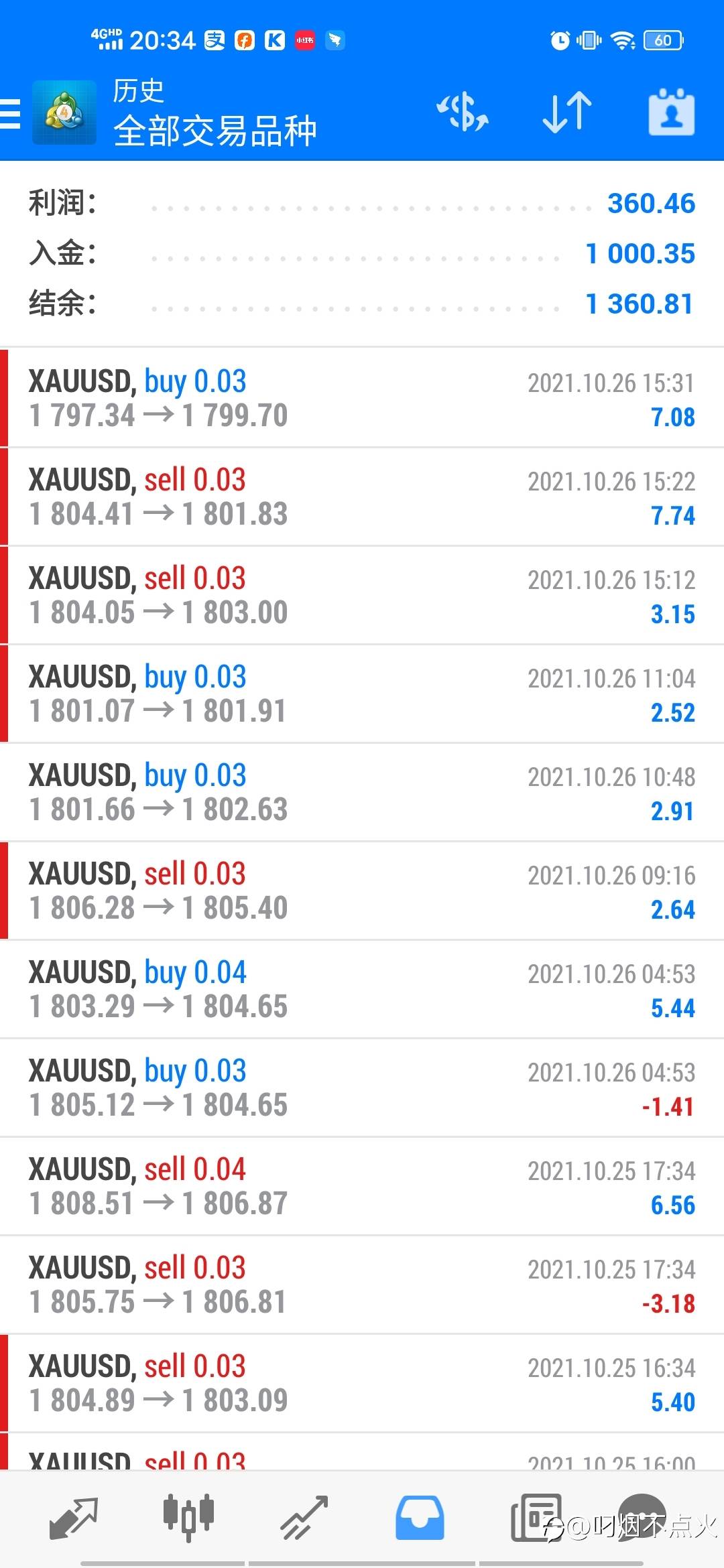This screenshot has width=724, height=1568.
Task: Switch to the News tab
Action: click(x=536, y=1518)
